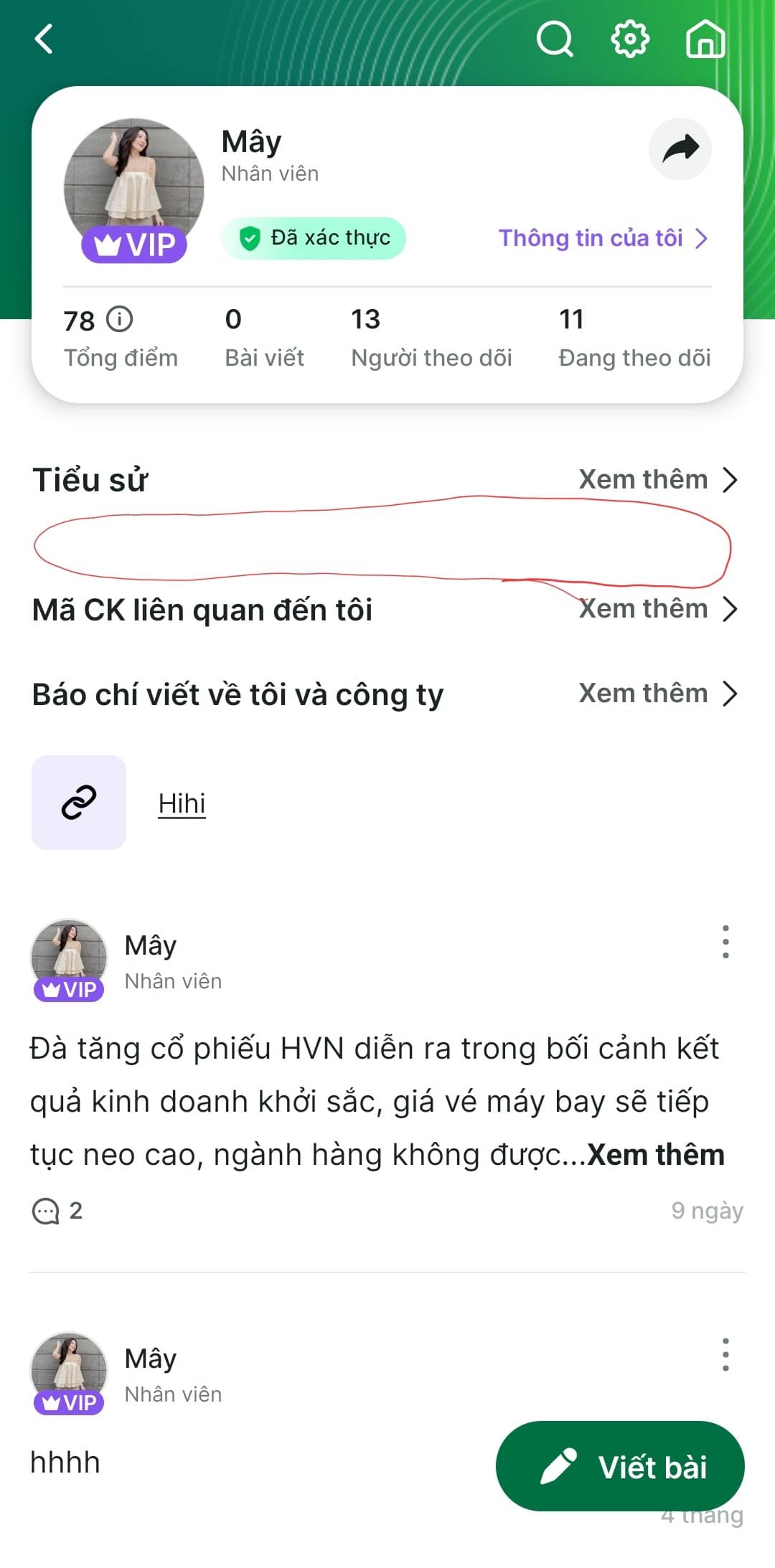The height and width of the screenshot is (1568, 775).
Task: Tap the green Đã xác thực verification badge
Action: (x=314, y=238)
